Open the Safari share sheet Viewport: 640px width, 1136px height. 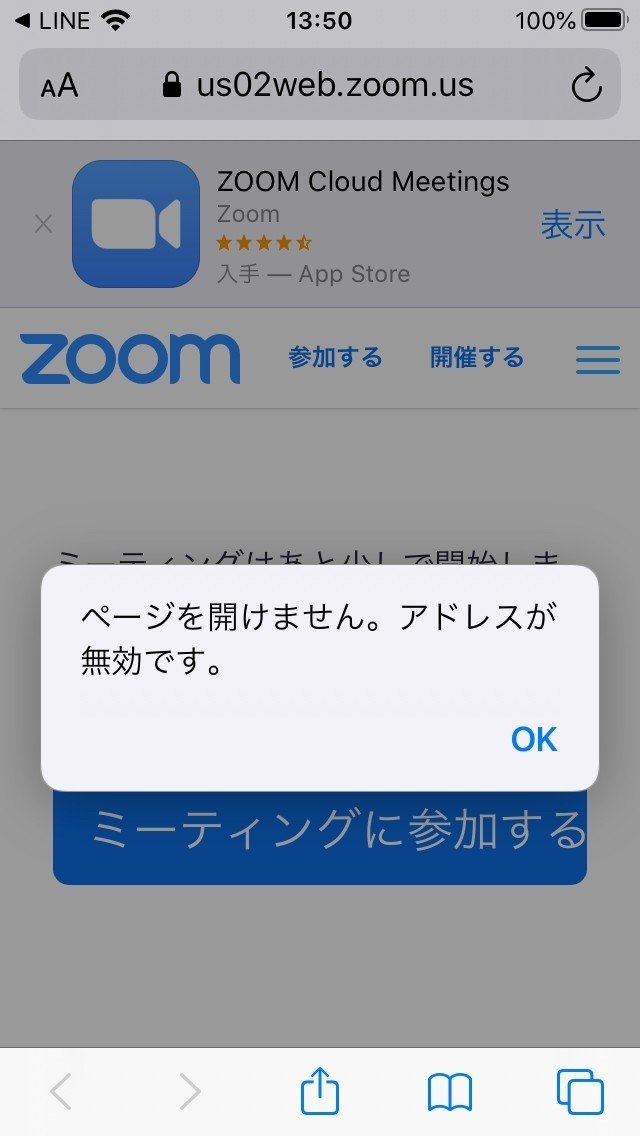point(320,1091)
